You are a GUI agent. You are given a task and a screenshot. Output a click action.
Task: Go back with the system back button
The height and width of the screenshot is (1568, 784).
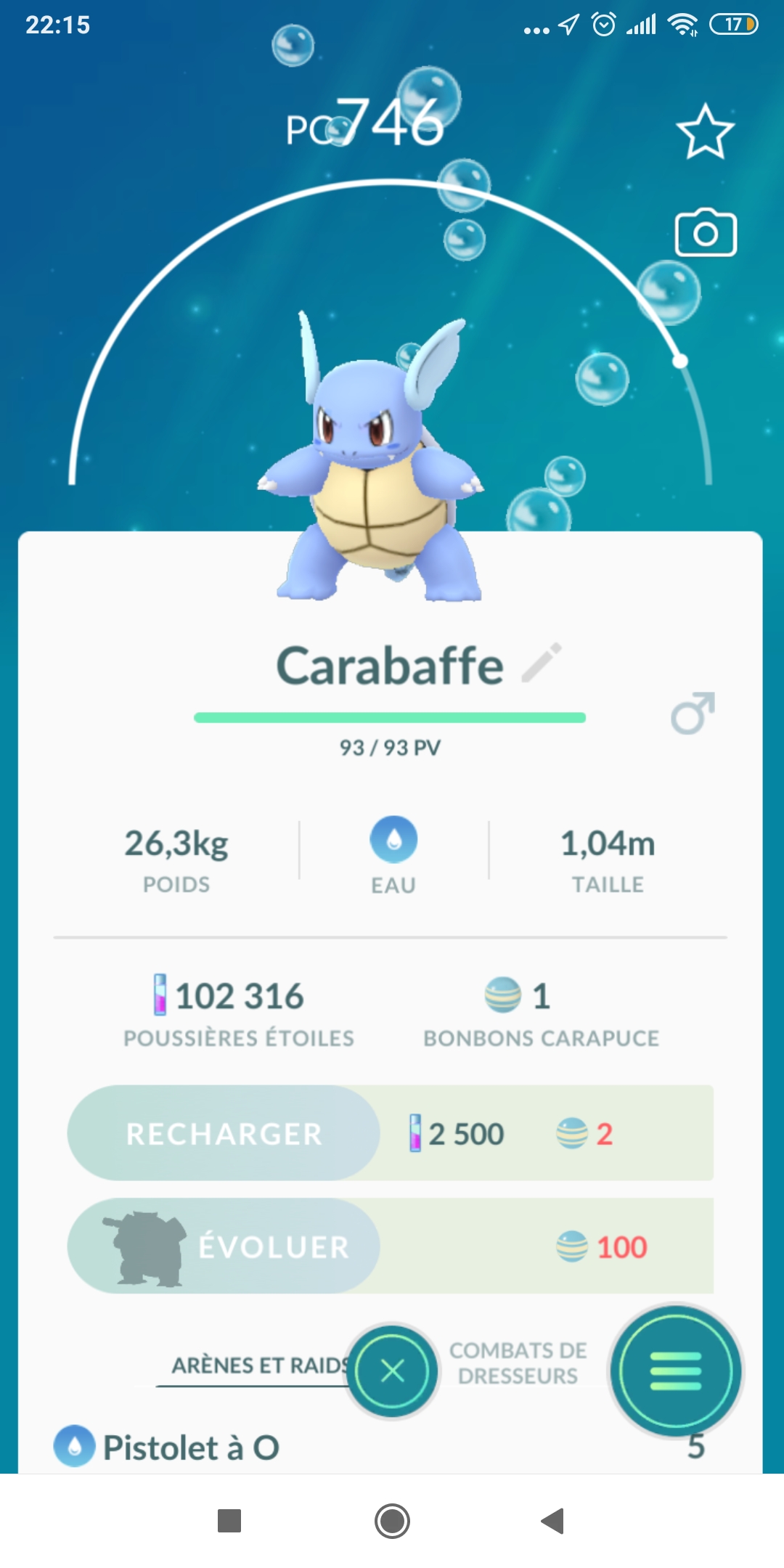(x=553, y=1521)
